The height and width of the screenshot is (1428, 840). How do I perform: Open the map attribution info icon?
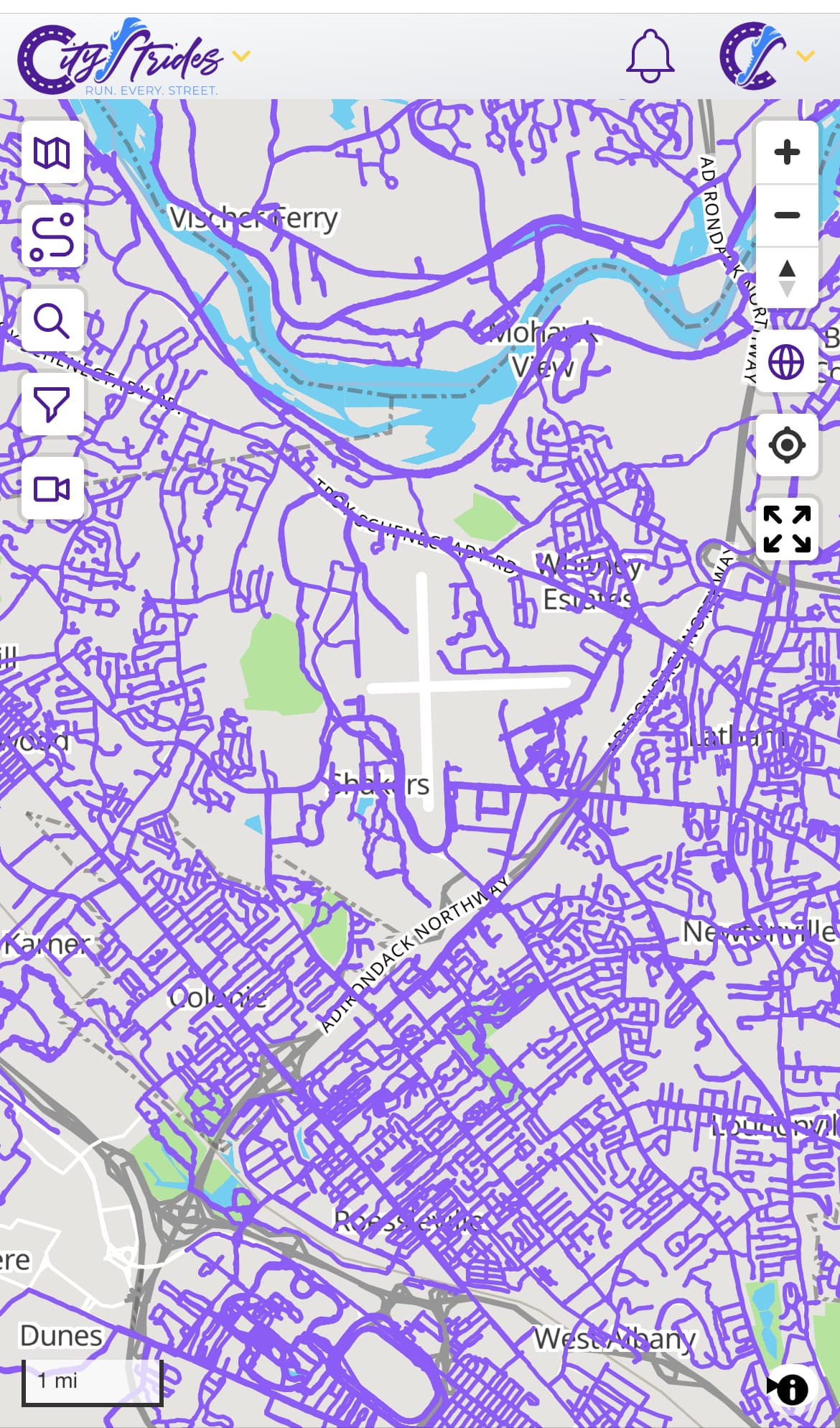point(792,1388)
